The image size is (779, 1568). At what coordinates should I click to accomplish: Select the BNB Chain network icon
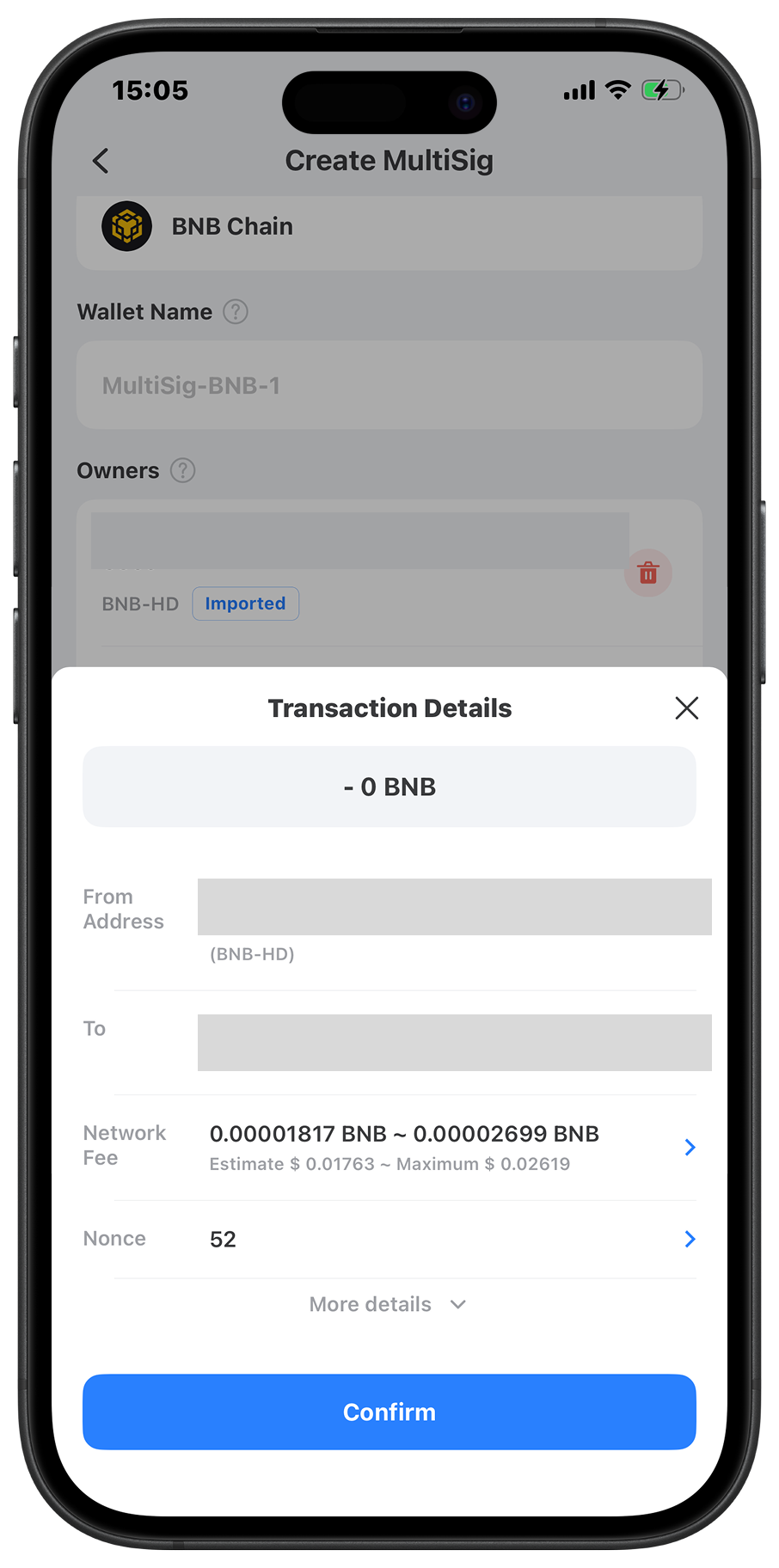click(127, 226)
